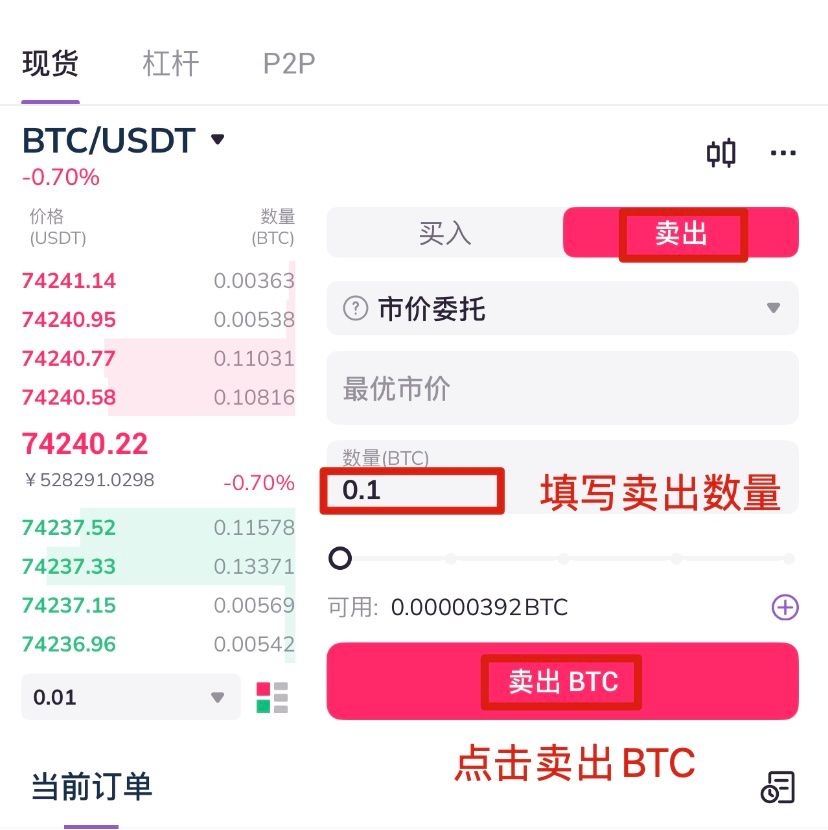Open the order history icon

click(778, 787)
